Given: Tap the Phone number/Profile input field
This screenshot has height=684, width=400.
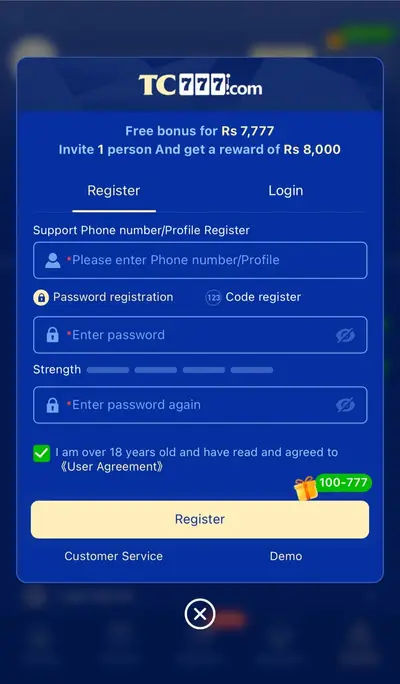Looking at the screenshot, I should 200,260.
